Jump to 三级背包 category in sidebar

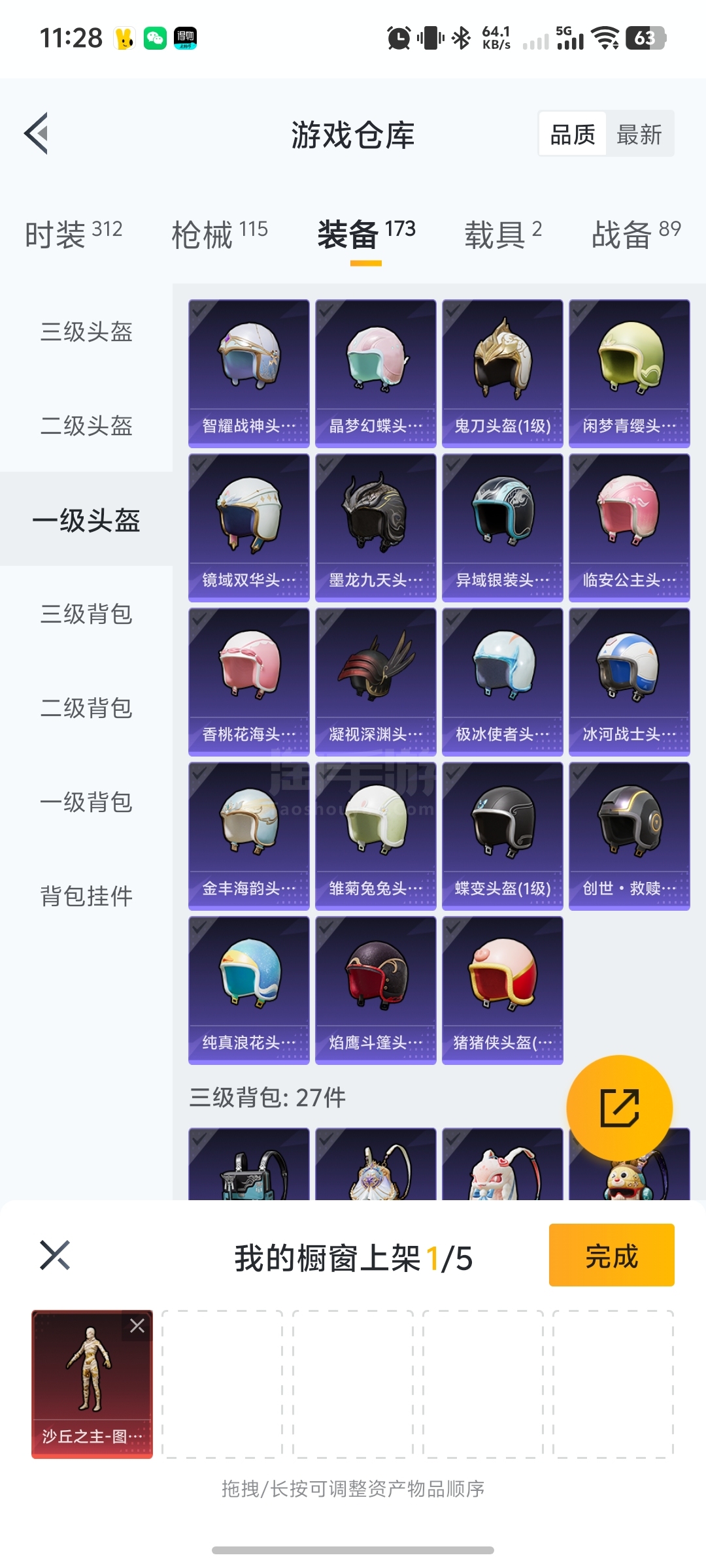[x=86, y=614]
